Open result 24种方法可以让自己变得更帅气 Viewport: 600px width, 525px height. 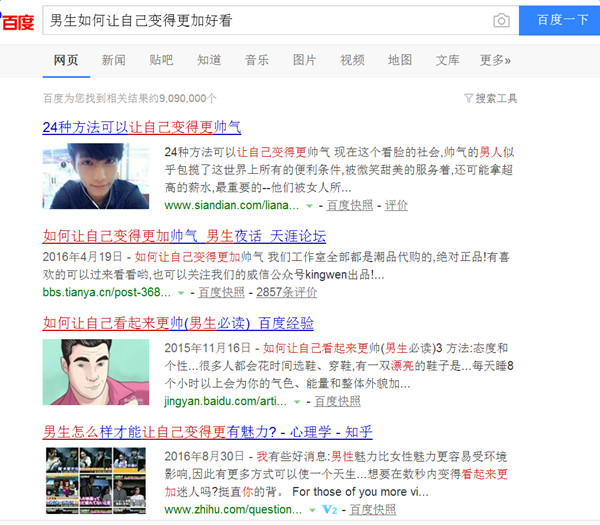coord(141,128)
